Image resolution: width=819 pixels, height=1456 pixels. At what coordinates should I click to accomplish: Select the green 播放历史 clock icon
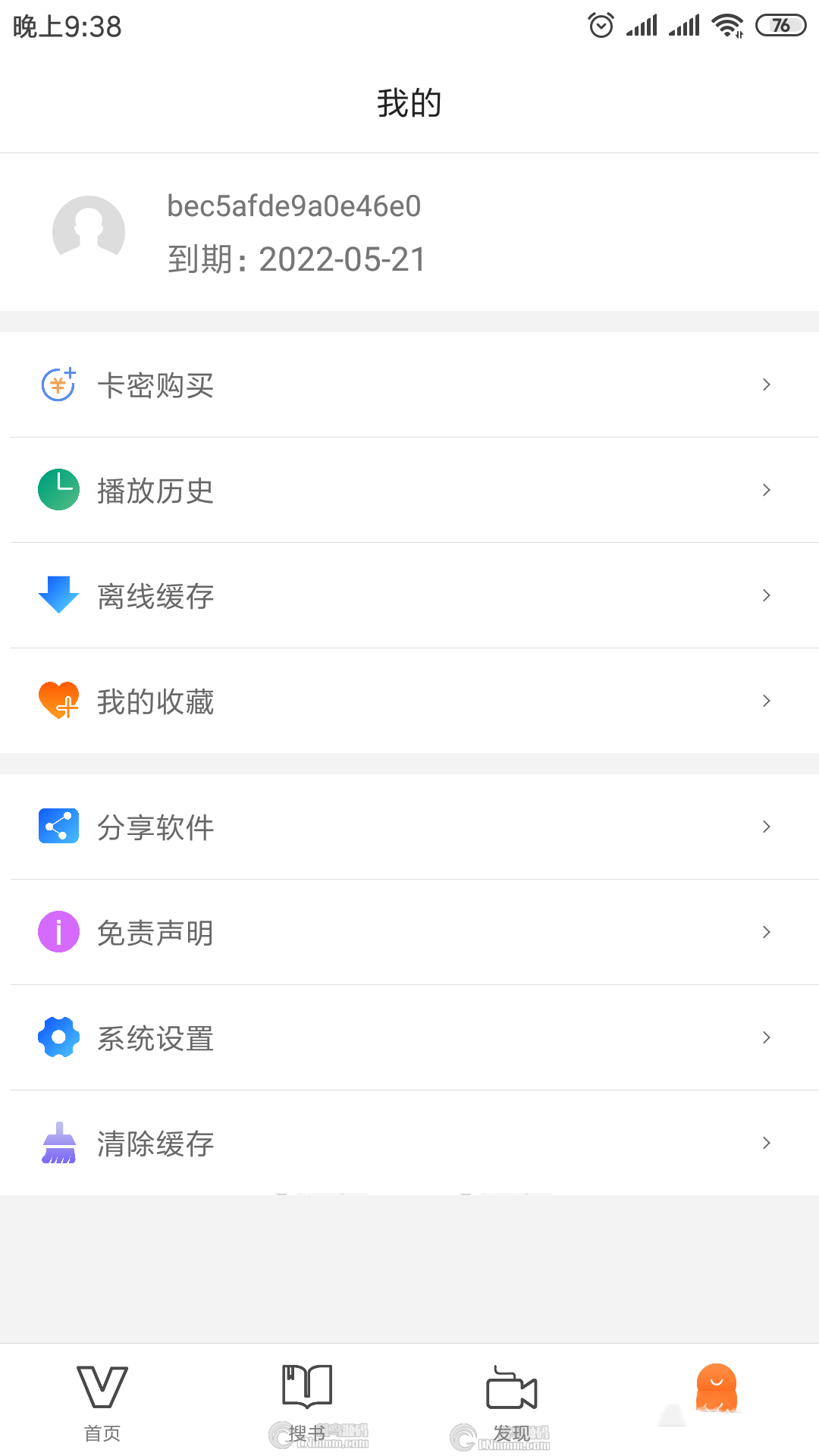(58, 490)
